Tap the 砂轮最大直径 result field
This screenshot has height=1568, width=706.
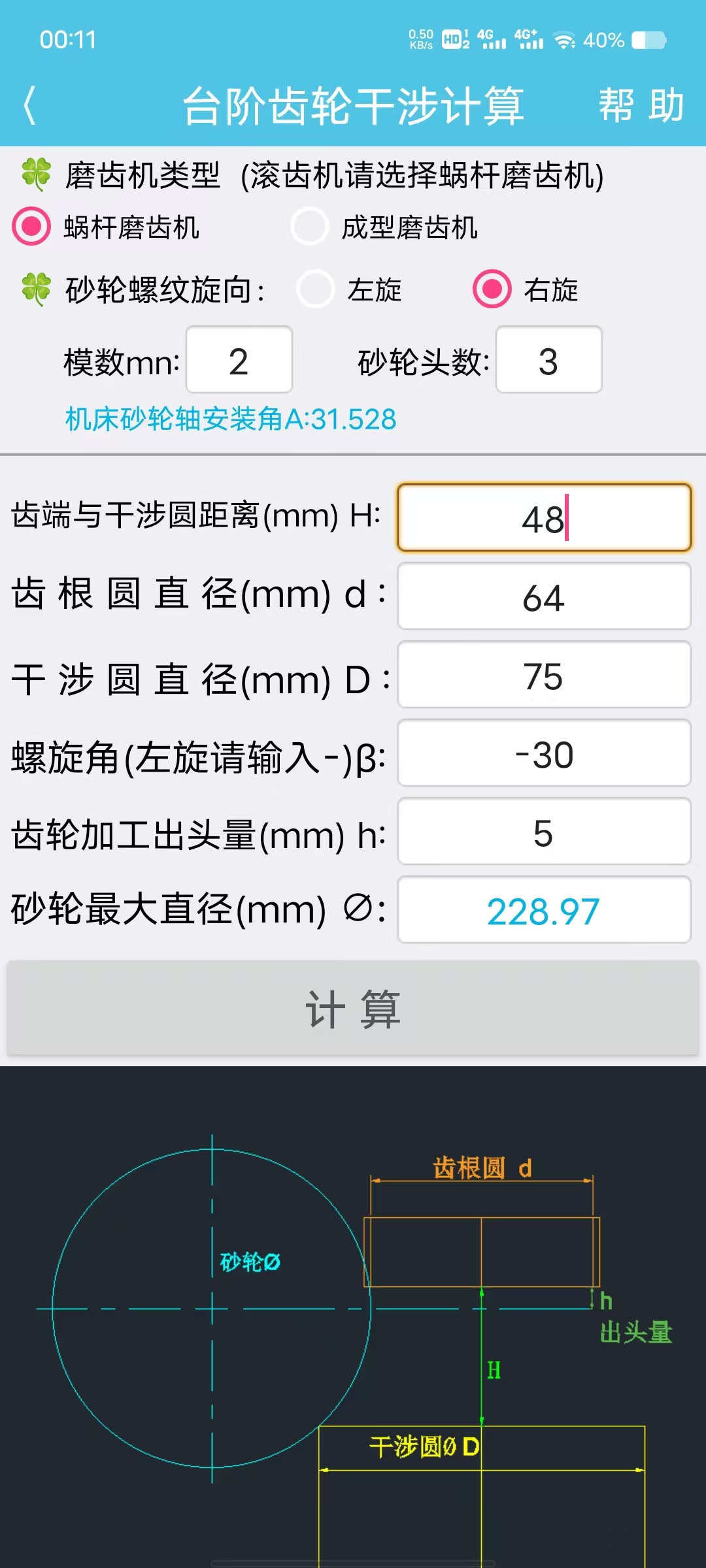coord(544,910)
